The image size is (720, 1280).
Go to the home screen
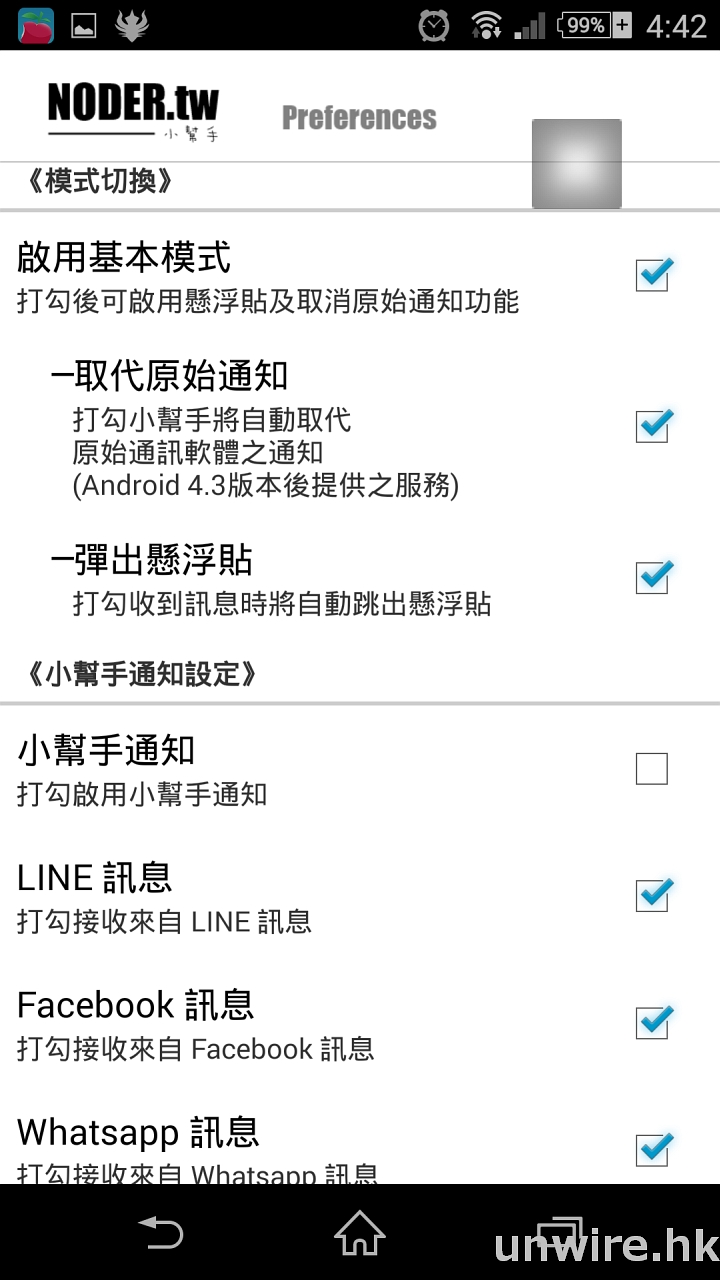[360, 1233]
